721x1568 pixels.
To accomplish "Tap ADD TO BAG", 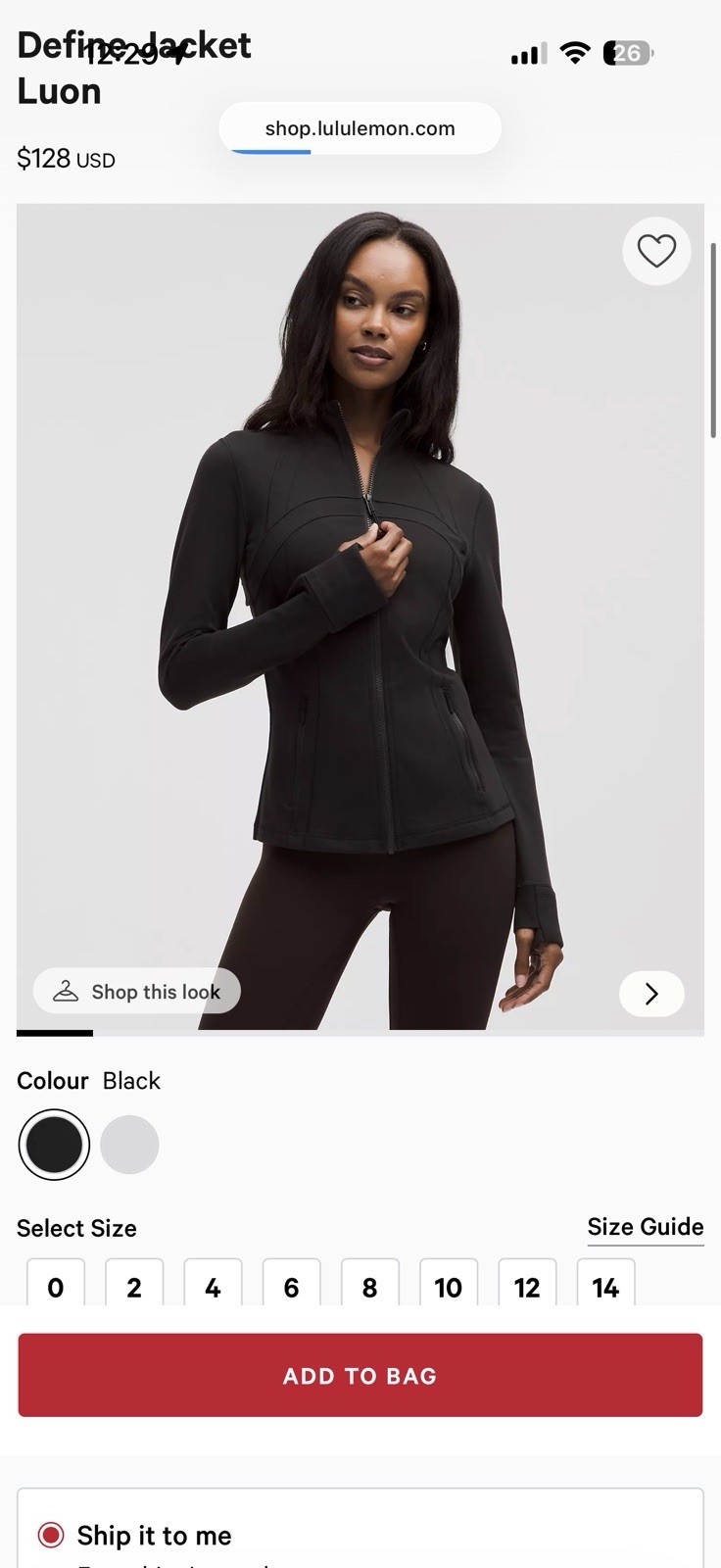I will click(360, 1375).
